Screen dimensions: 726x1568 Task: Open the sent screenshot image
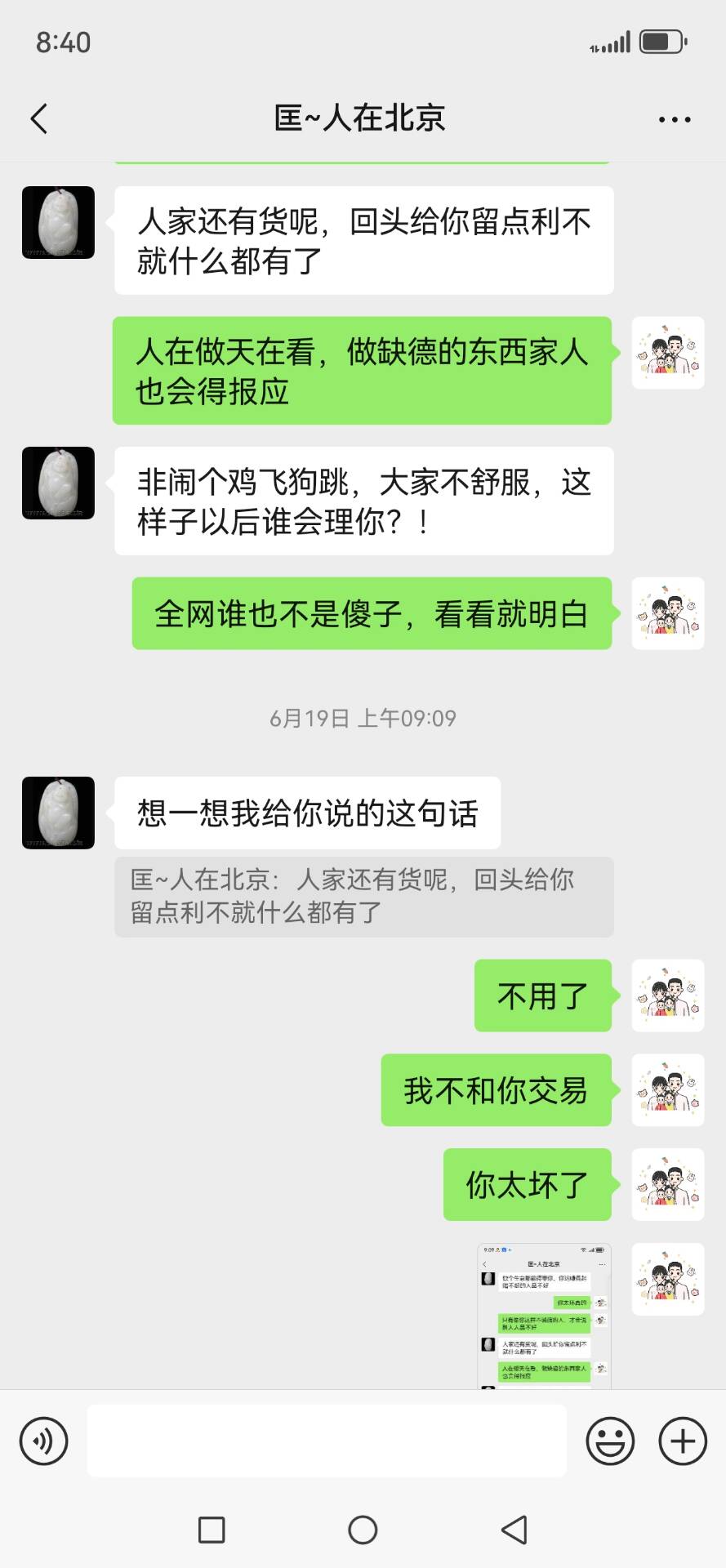(x=544, y=1316)
